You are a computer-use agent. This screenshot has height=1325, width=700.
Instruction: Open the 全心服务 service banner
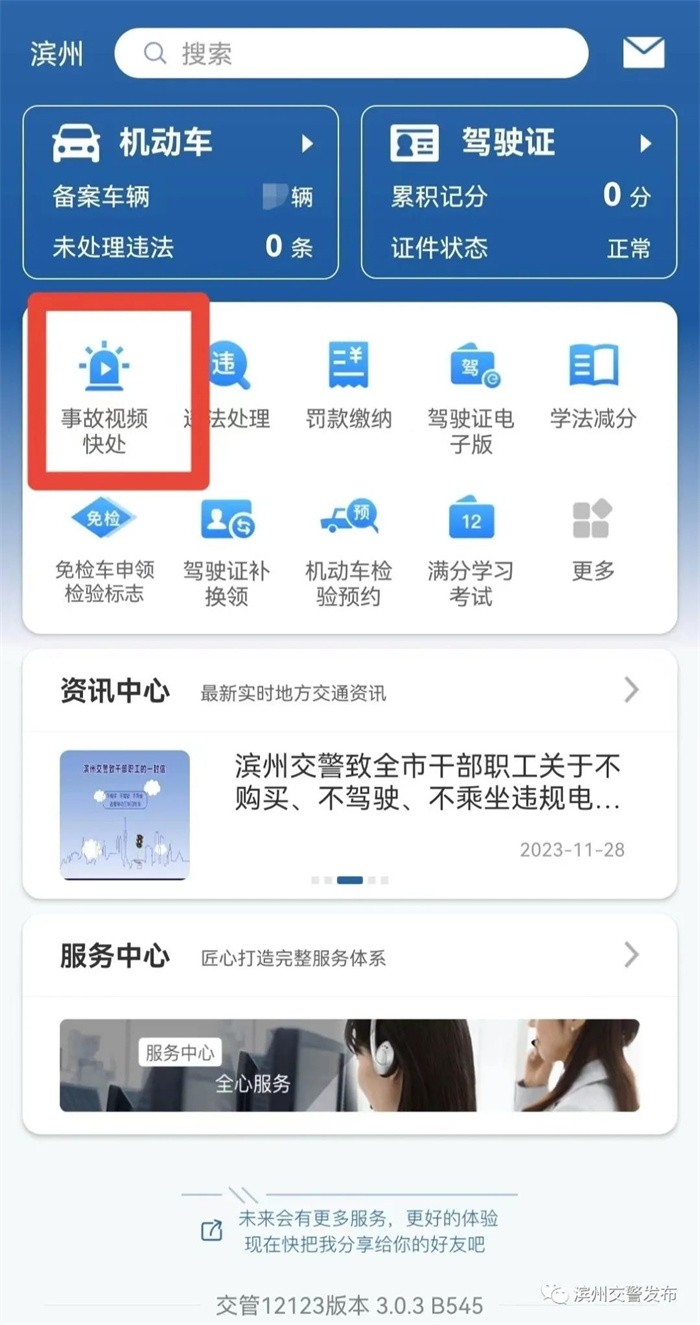click(350, 1066)
